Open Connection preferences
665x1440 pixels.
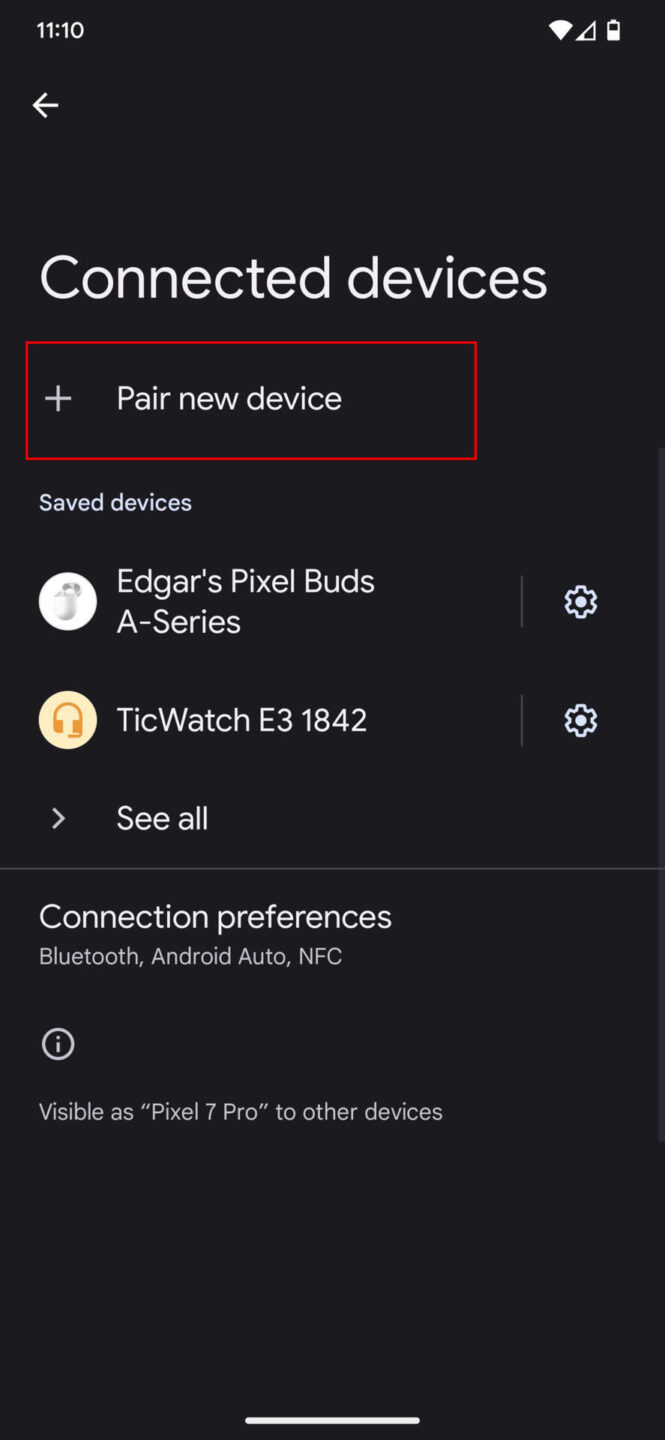coord(332,934)
